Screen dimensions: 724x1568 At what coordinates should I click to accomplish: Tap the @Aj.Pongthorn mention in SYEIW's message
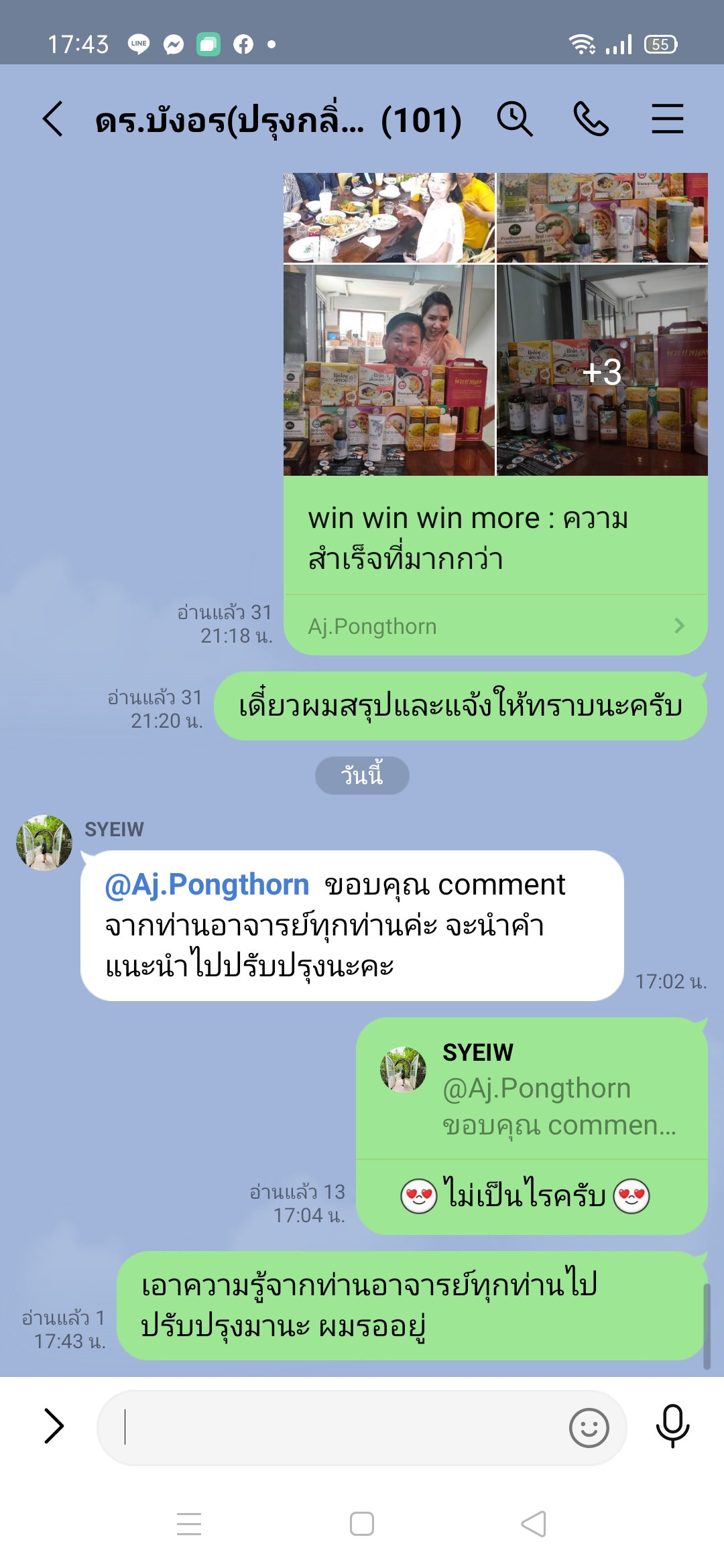206,885
